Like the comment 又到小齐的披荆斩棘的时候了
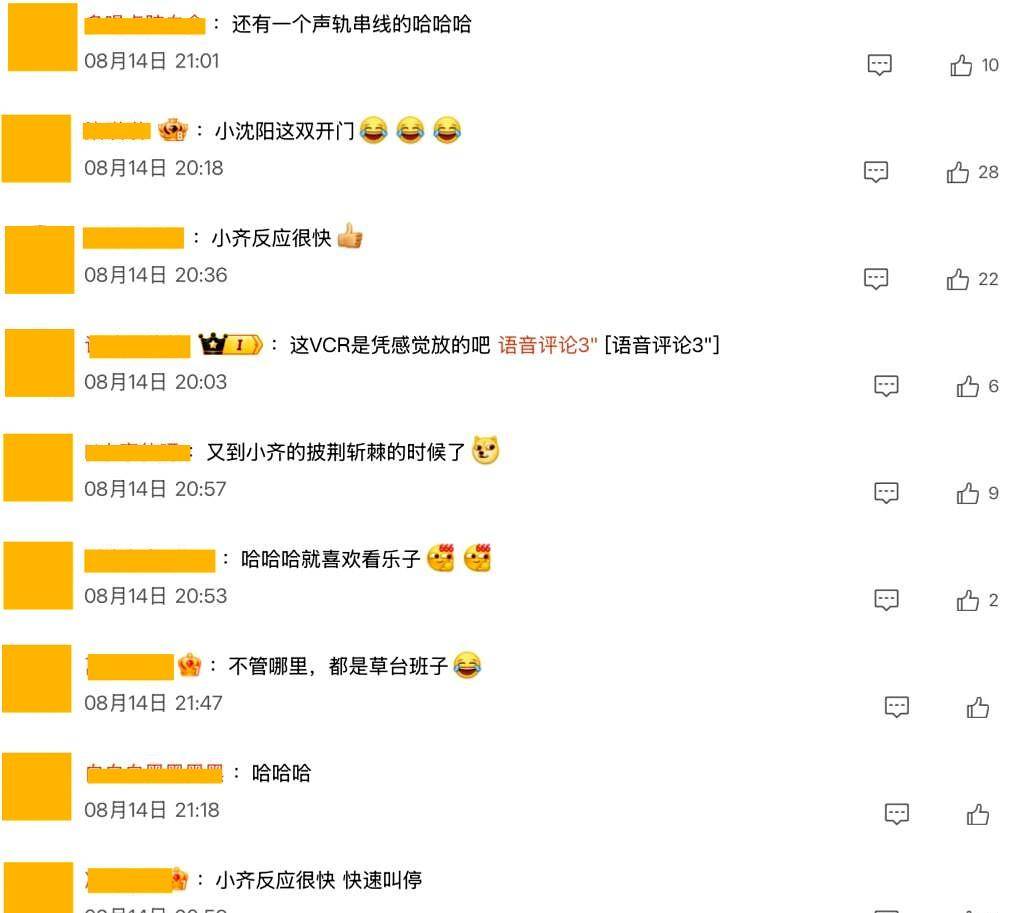Viewport: 1029px width, 913px height. (x=967, y=493)
